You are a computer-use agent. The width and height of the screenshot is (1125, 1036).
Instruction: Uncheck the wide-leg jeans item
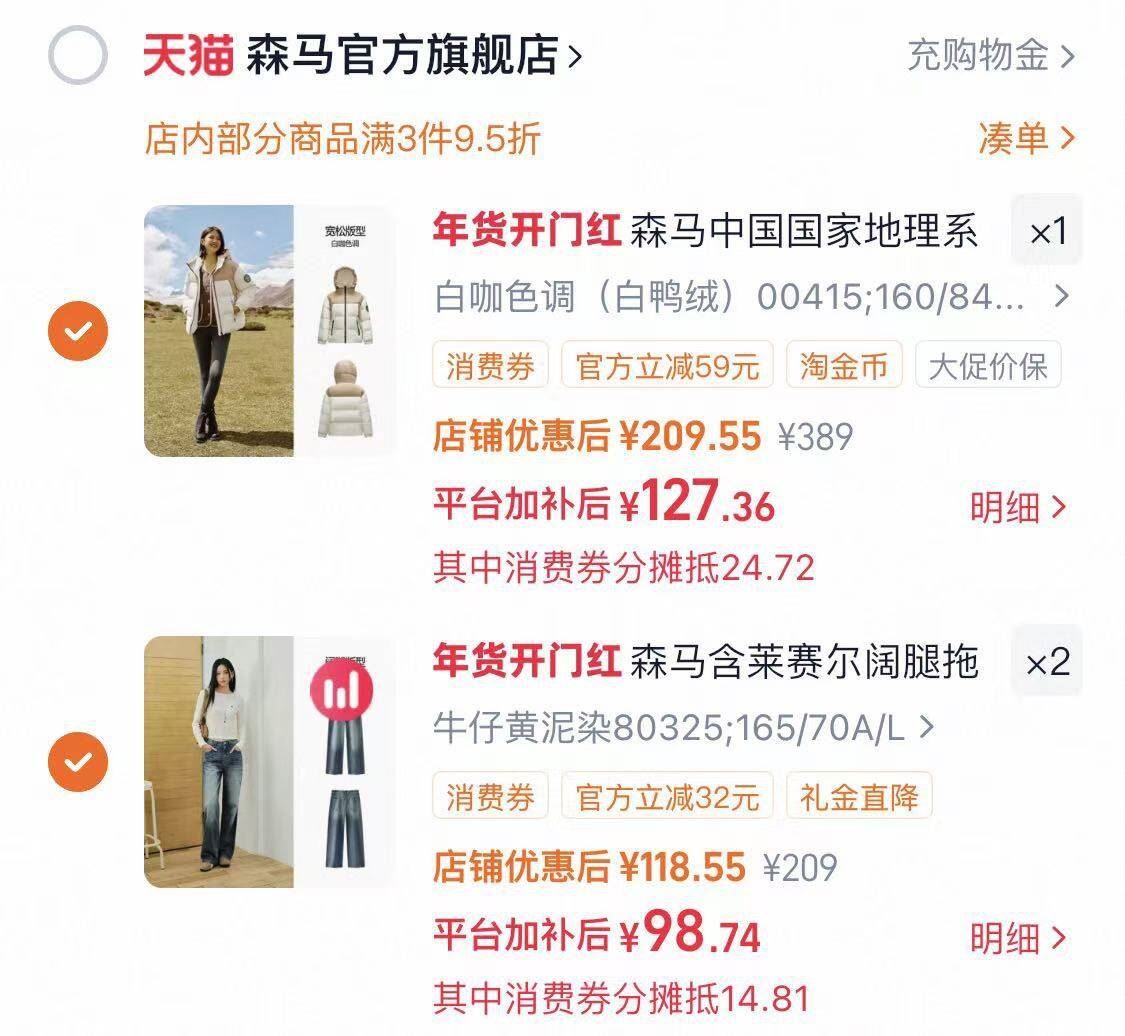(77, 762)
